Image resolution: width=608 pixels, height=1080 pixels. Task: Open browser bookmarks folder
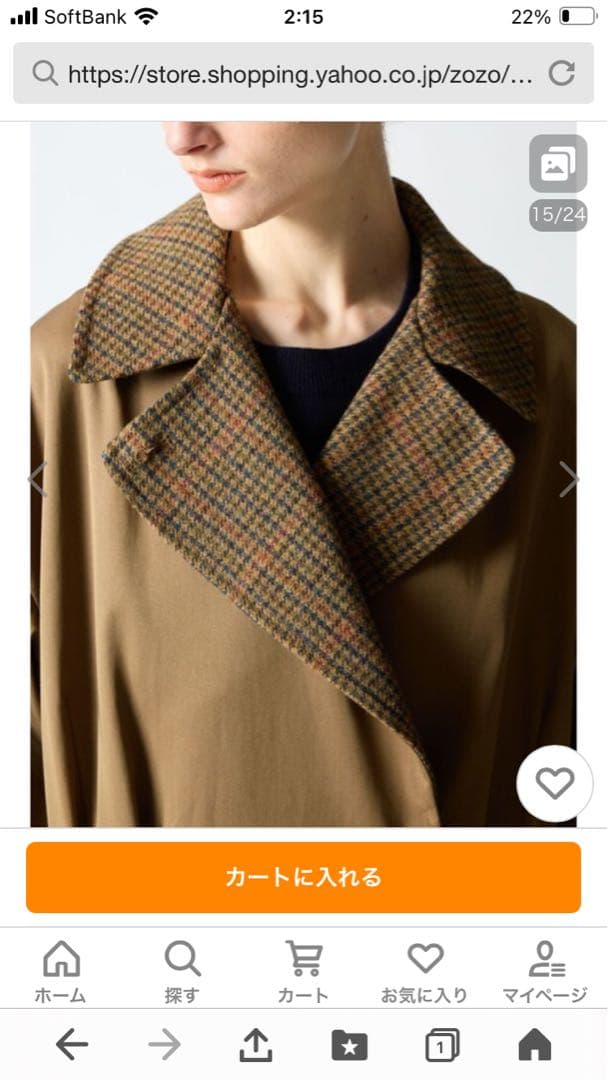click(x=349, y=1046)
